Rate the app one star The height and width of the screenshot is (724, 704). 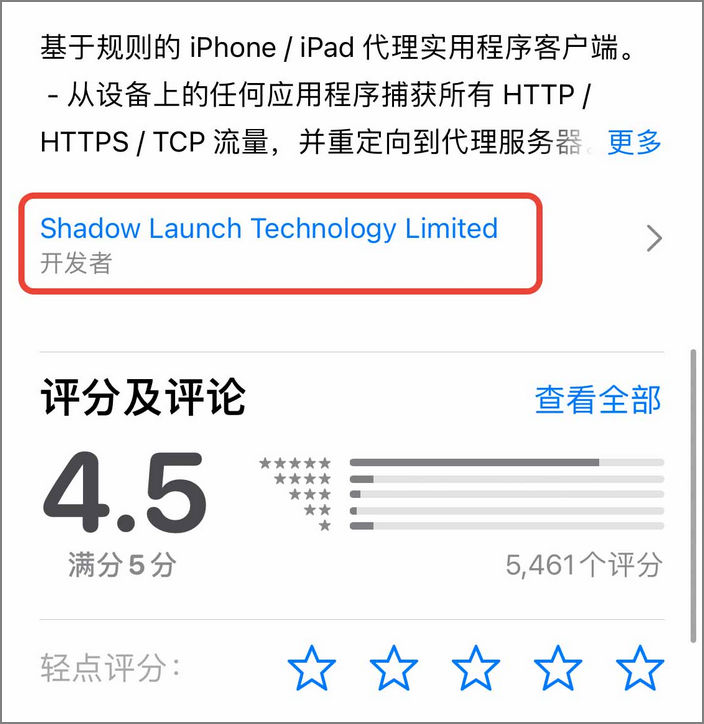313,668
